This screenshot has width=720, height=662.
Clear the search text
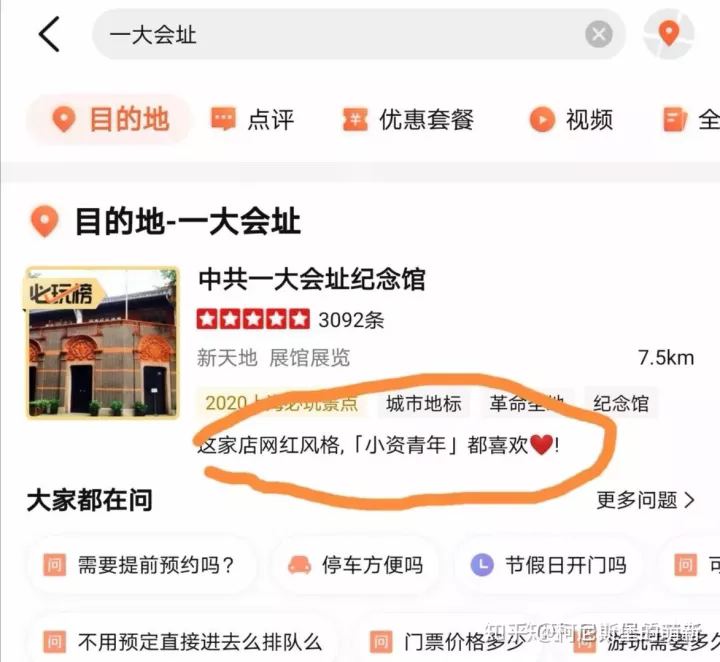coord(598,35)
